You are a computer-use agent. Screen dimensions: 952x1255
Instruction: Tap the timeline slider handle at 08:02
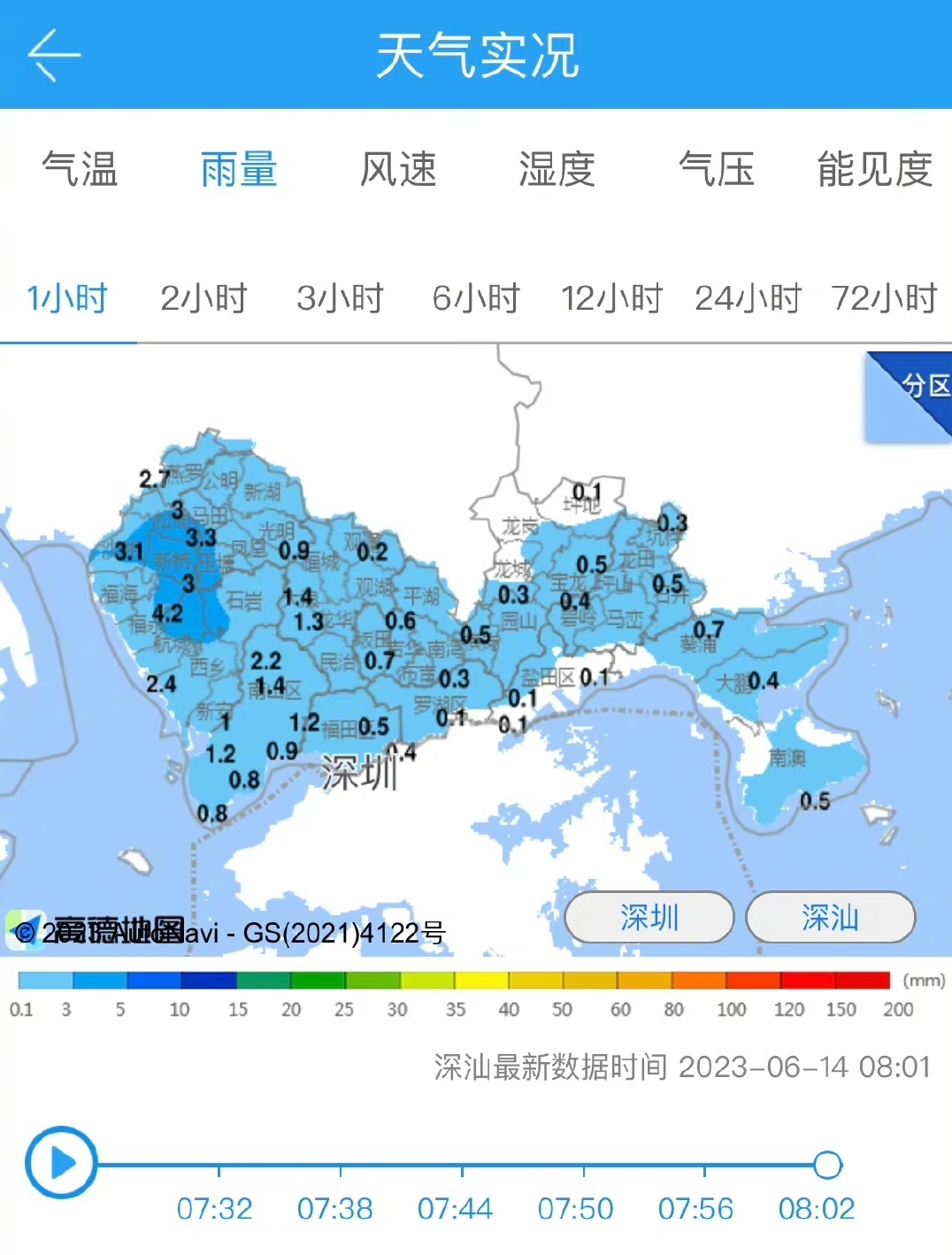pos(827,1165)
